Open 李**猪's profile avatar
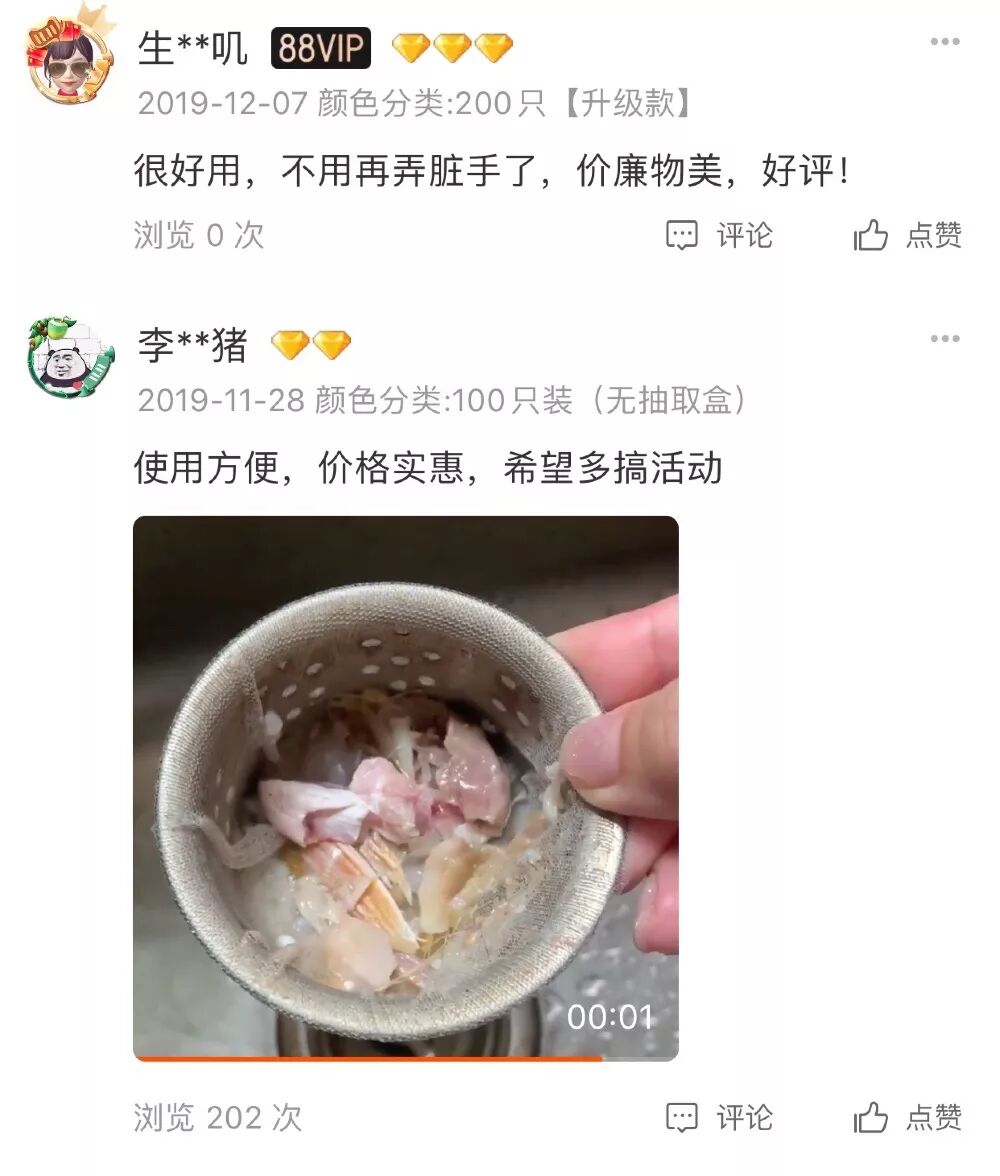The height and width of the screenshot is (1176, 1000). pos(71,357)
